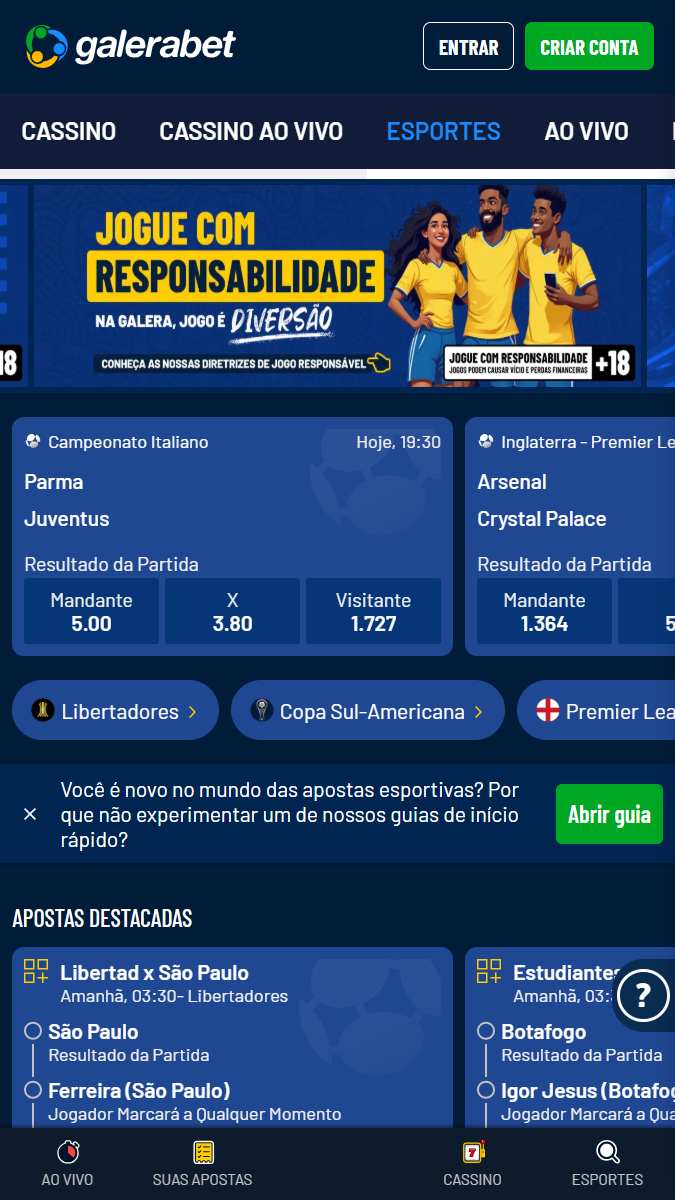
Task: Switch to the CASSINO tab
Action: (69, 131)
